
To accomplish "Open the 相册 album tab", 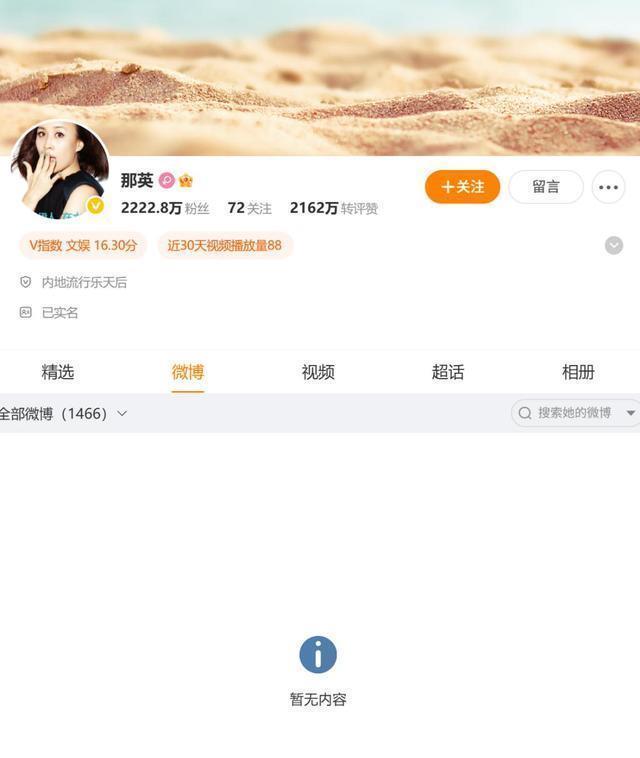I will [x=578, y=372].
